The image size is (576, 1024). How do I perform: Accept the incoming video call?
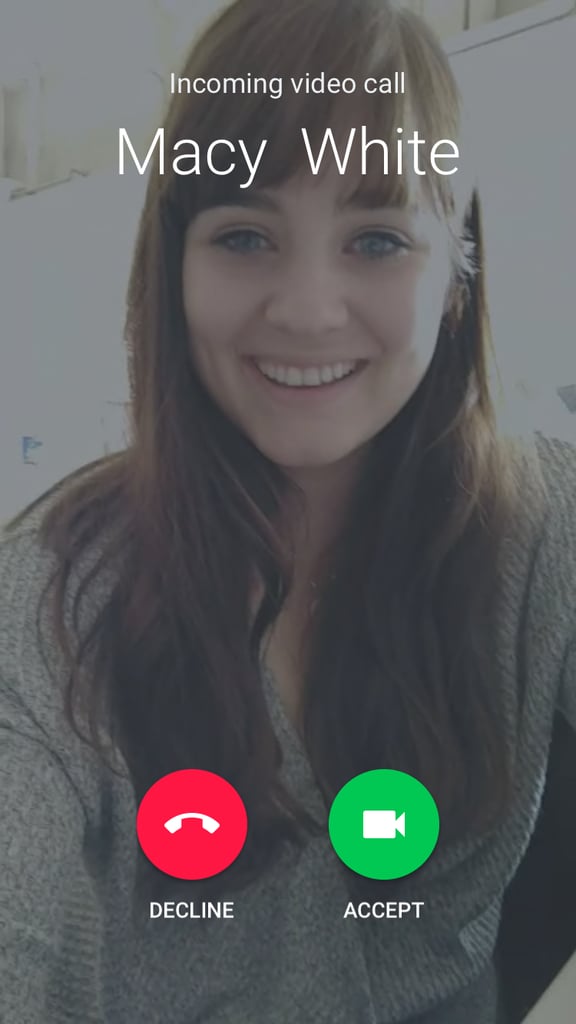(x=384, y=824)
